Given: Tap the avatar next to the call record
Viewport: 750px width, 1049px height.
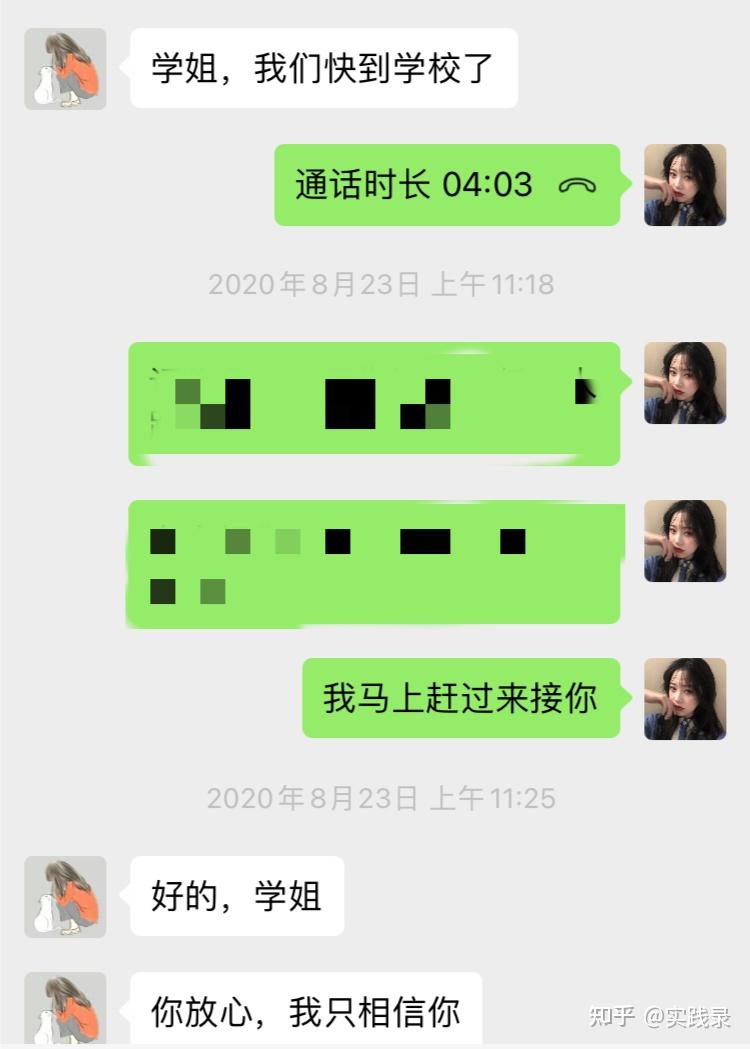Looking at the screenshot, I should tap(684, 185).
